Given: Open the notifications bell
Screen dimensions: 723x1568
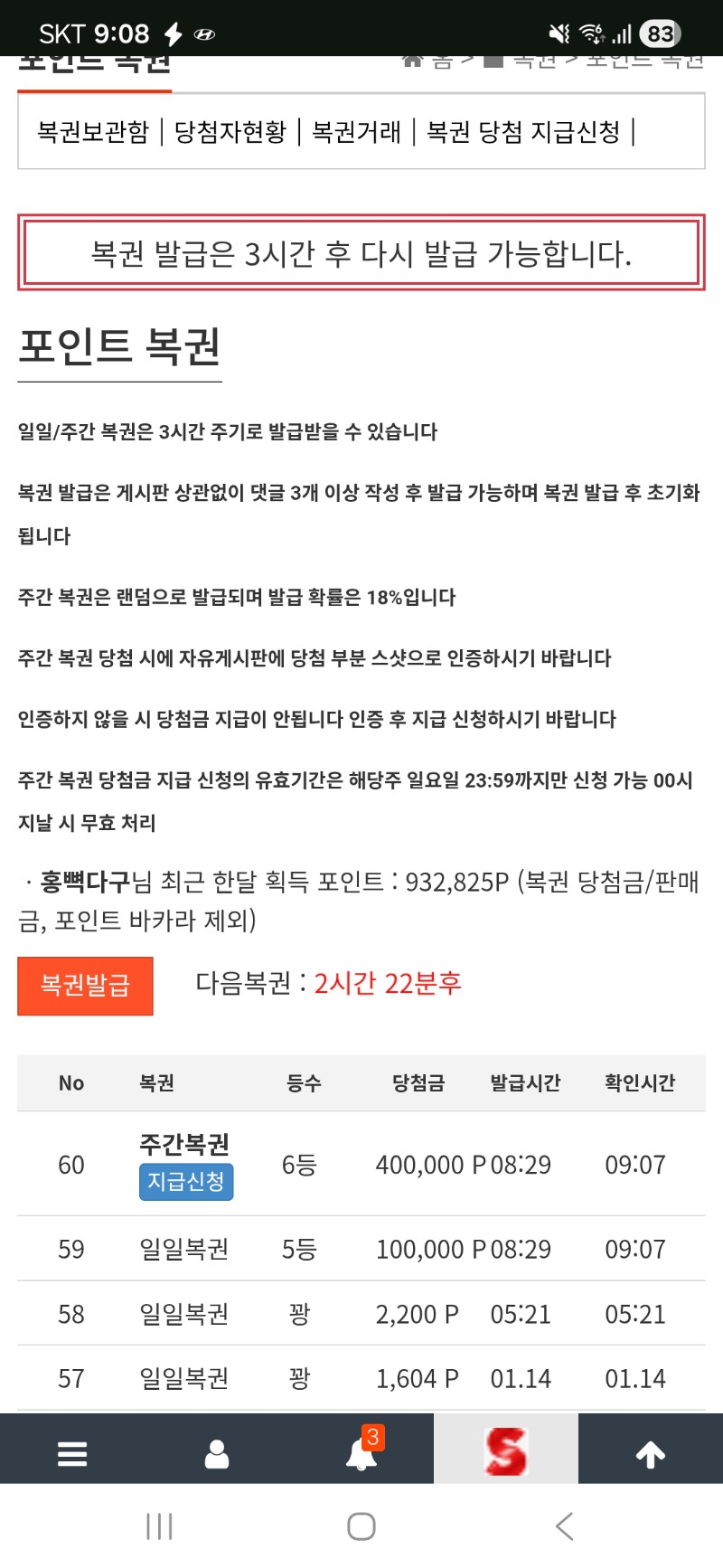Looking at the screenshot, I should tap(361, 1453).
